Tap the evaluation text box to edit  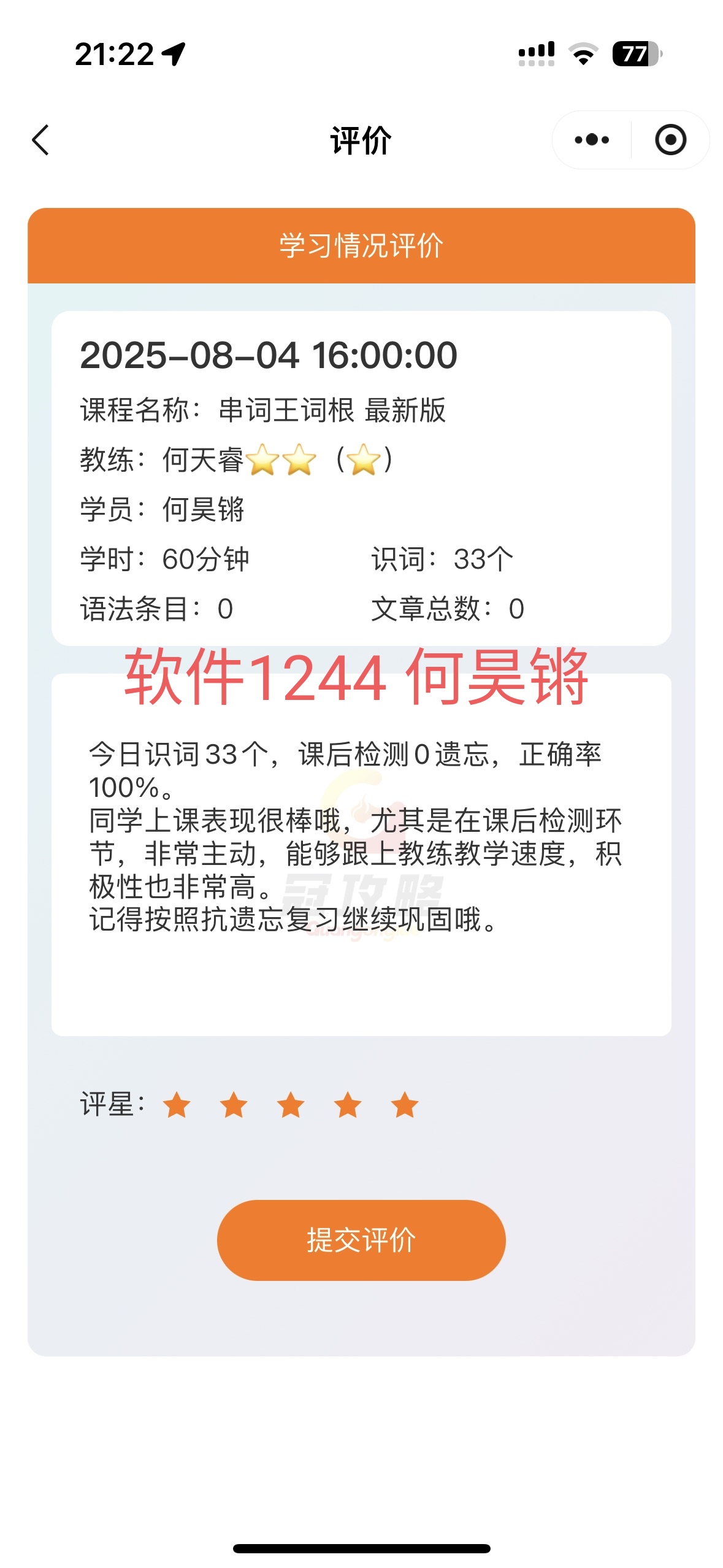tap(361, 855)
